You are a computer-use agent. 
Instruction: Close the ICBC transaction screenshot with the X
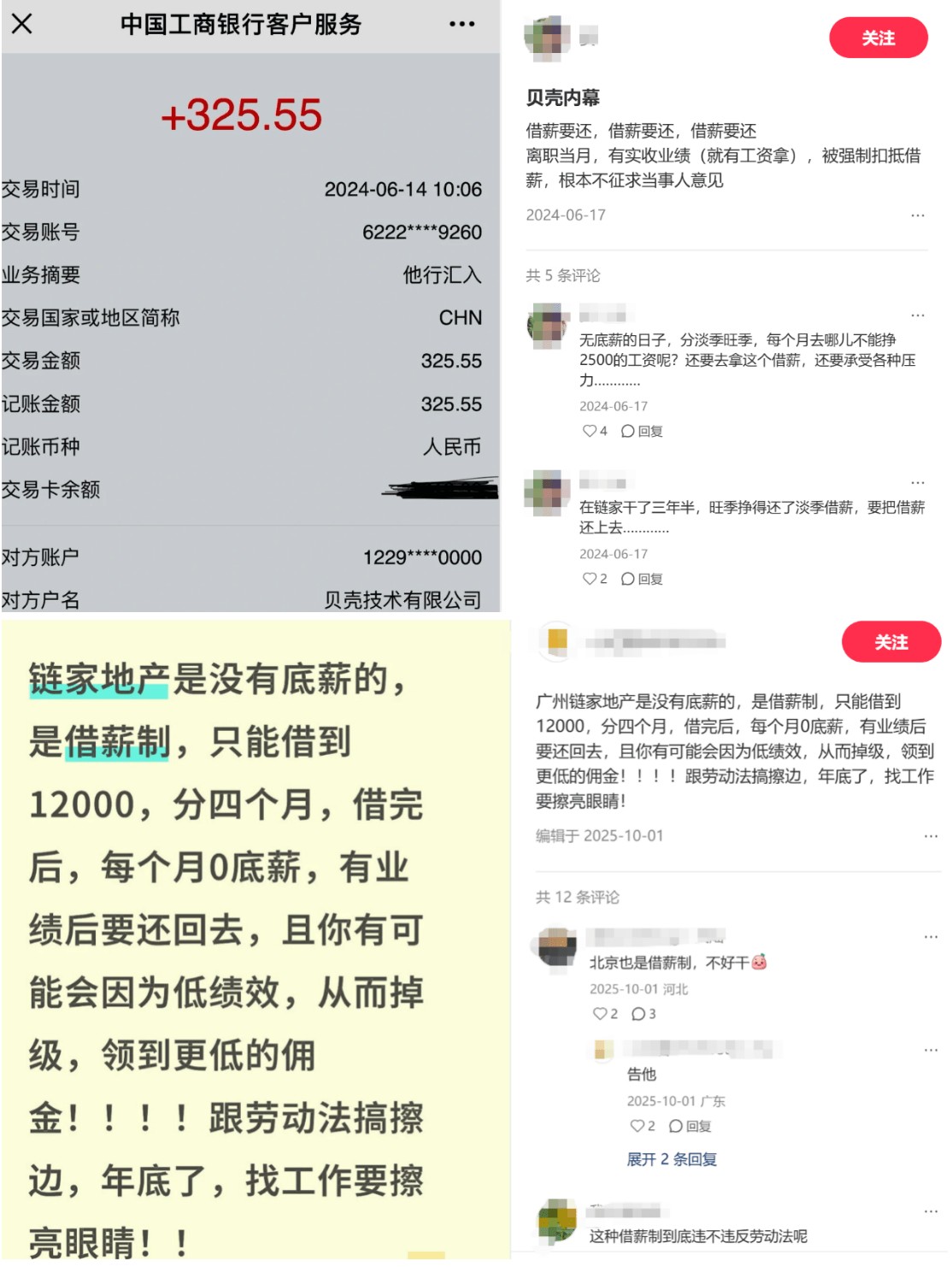click(x=23, y=24)
